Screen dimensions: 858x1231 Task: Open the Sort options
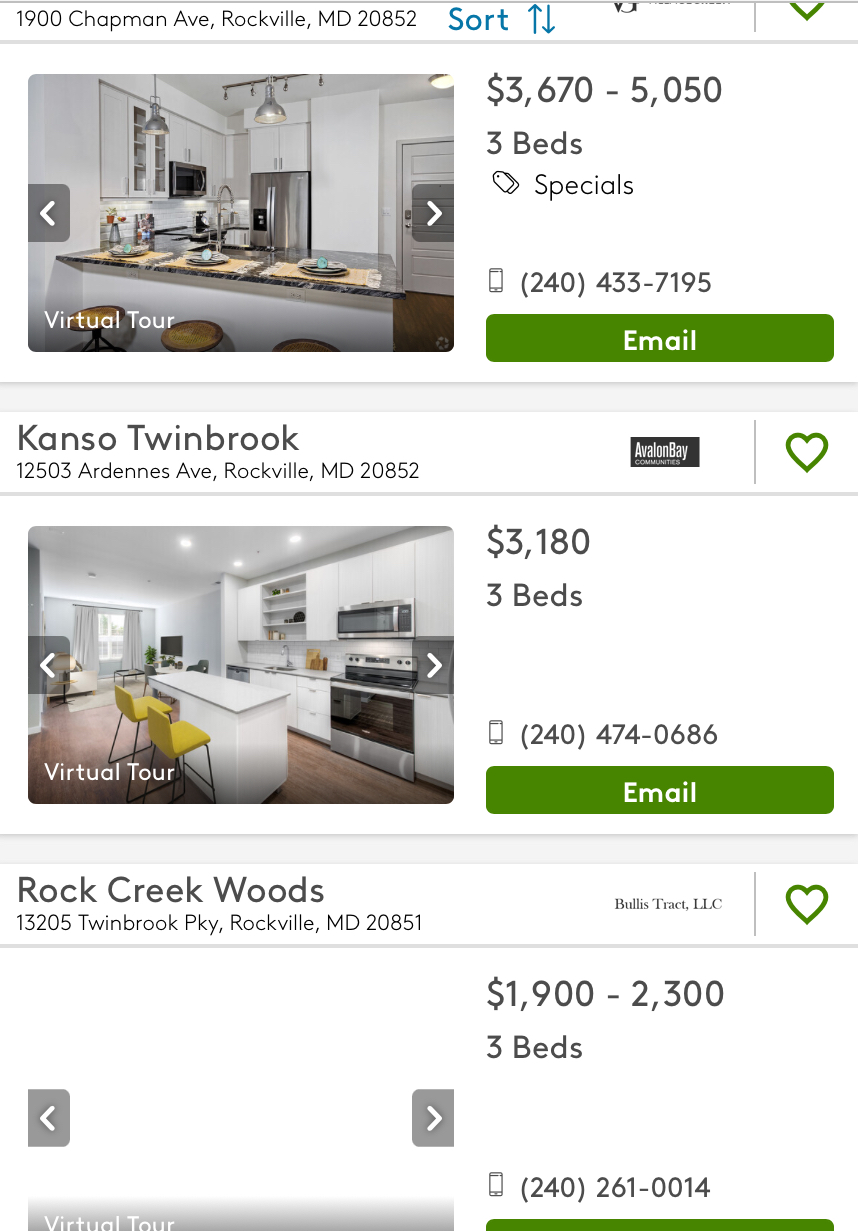pyautogui.click(x=501, y=19)
